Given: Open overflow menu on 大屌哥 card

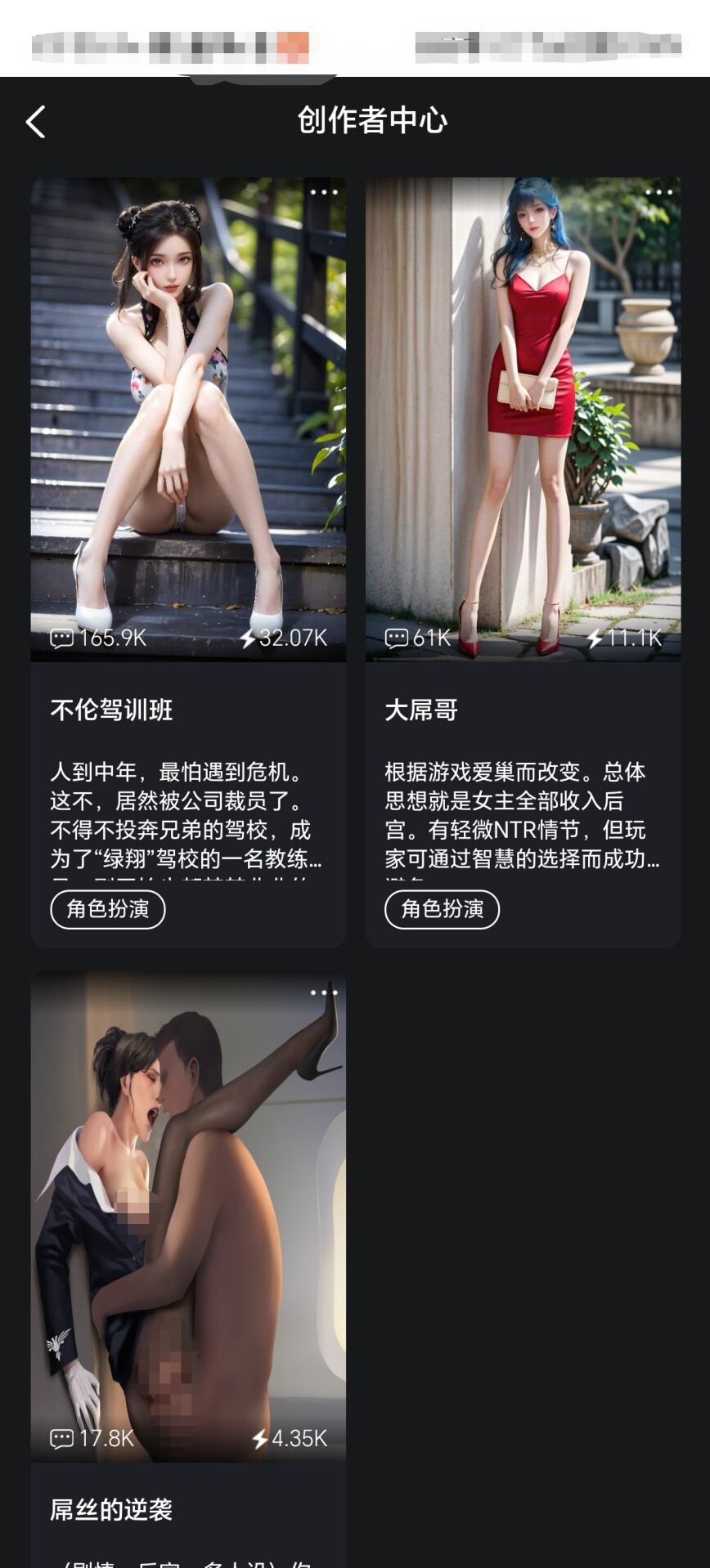Looking at the screenshot, I should tap(658, 193).
